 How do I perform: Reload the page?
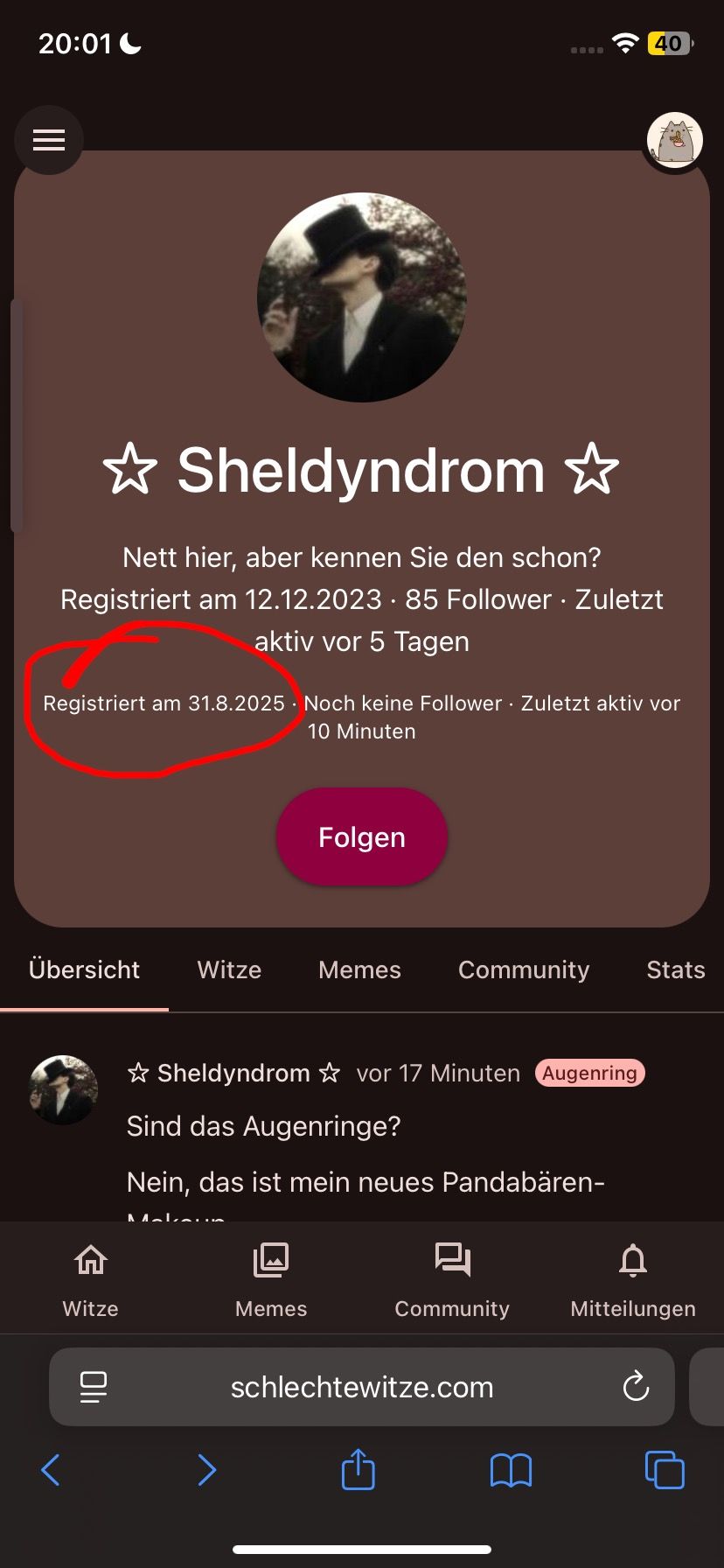click(636, 1387)
